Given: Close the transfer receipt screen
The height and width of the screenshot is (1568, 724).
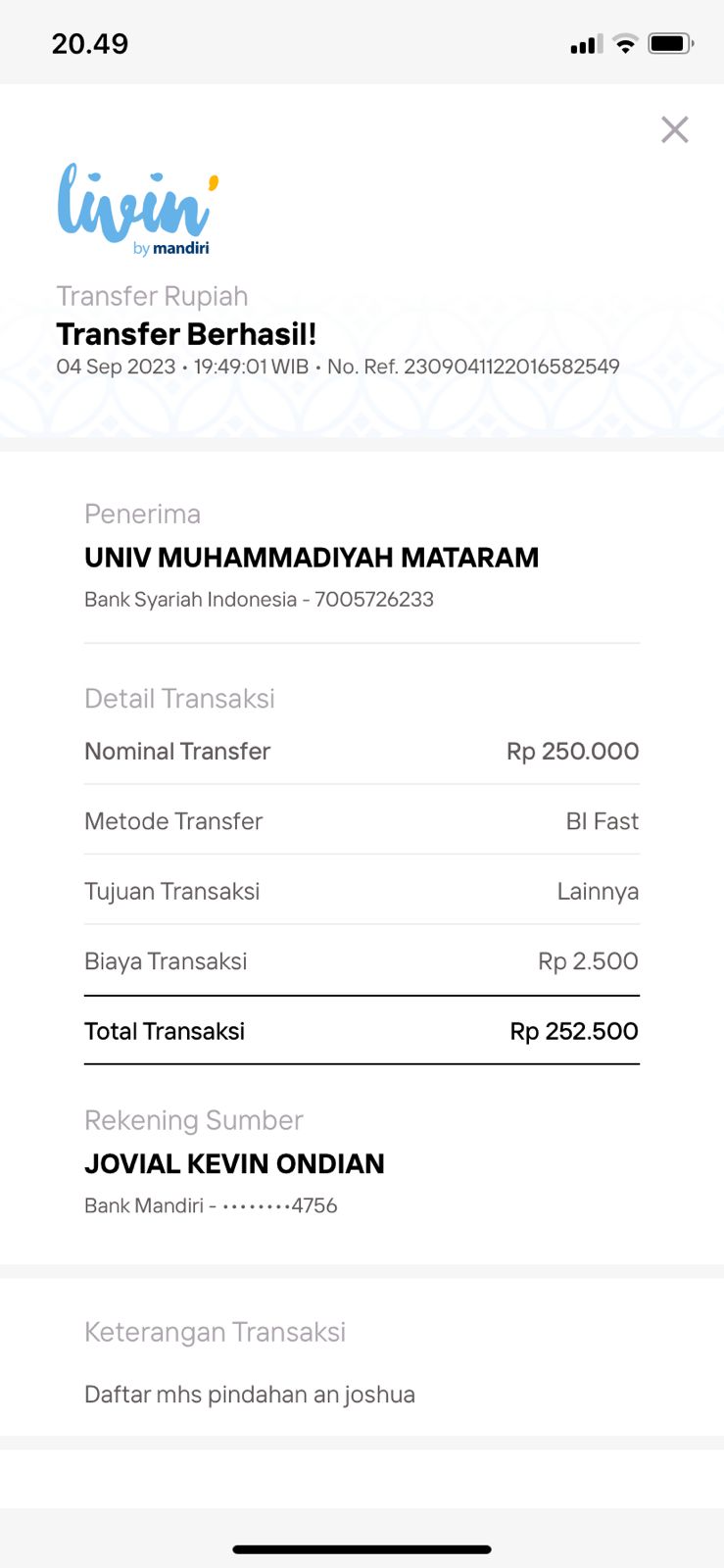Looking at the screenshot, I should coord(674,129).
